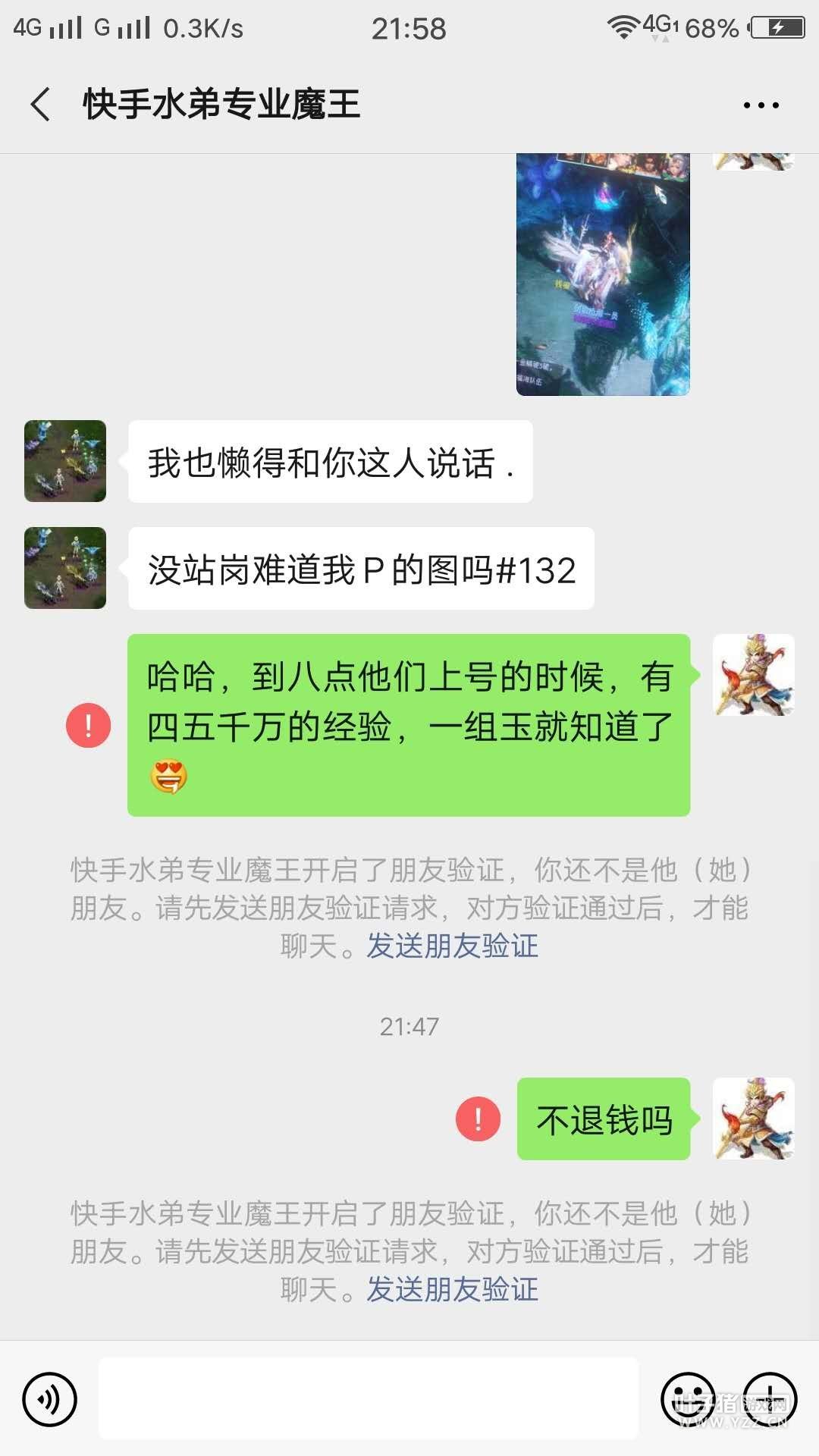Image resolution: width=819 pixels, height=1456 pixels.
Task: Go back from the 快手水弟专业魔王 chat
Action: 41,105
